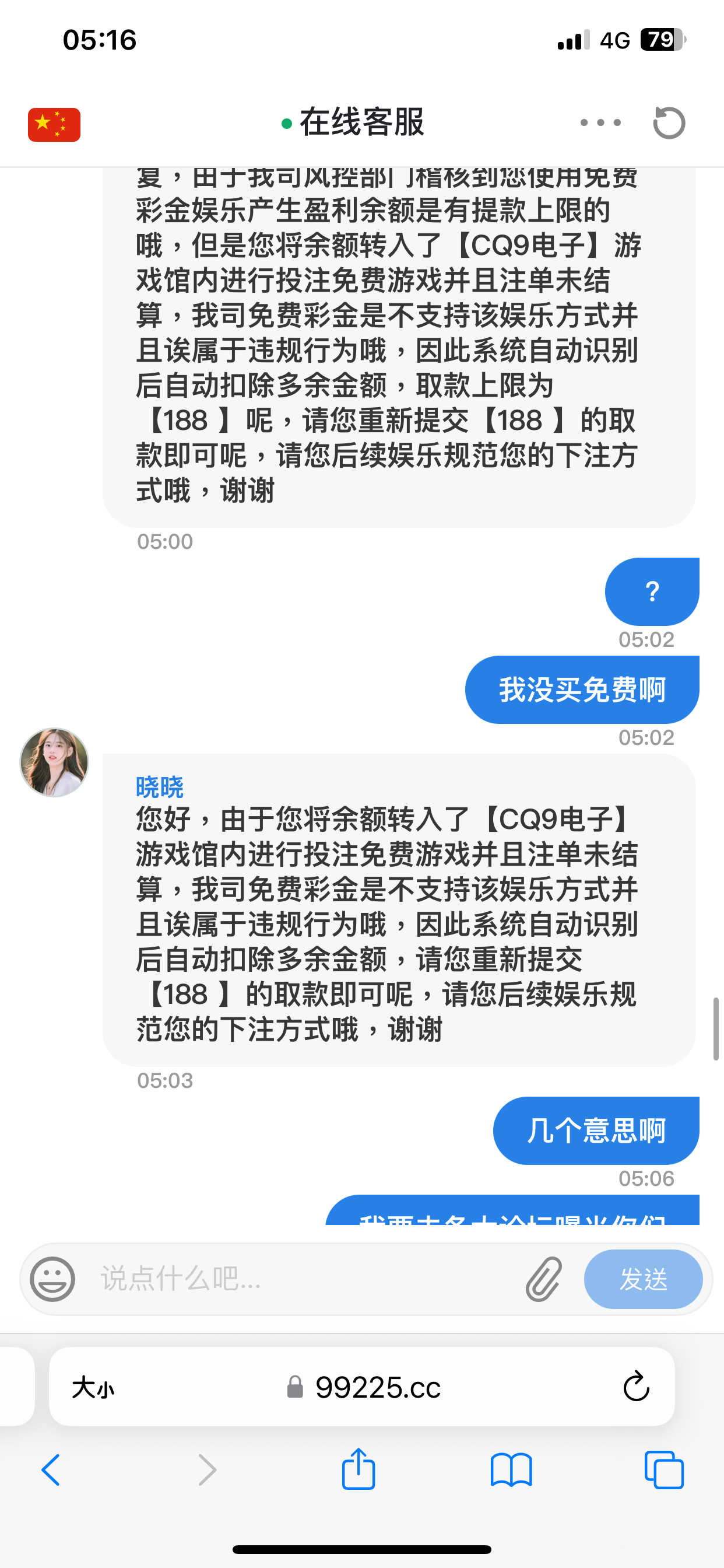Go back to the previous page
The image size is (724, 1568).
coord(51,1470)
